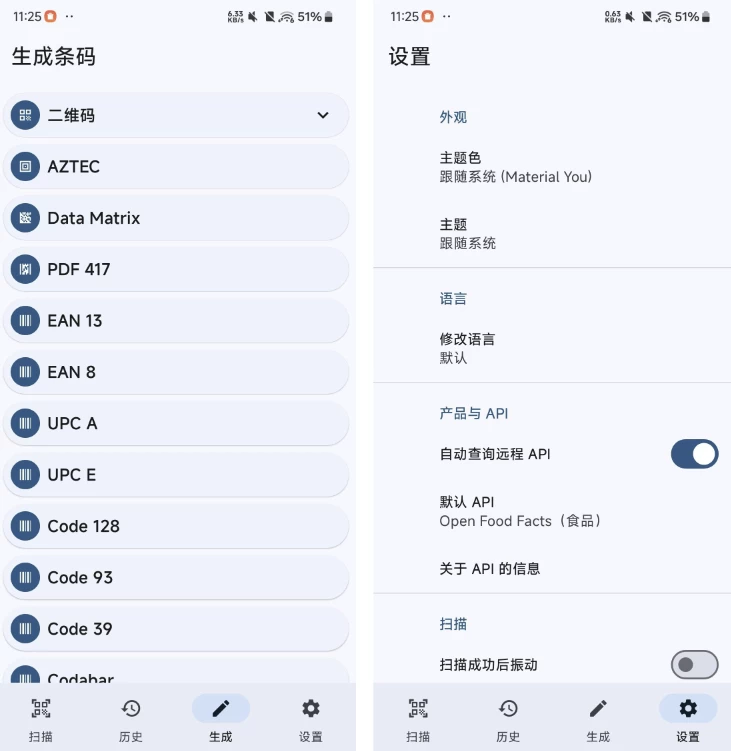Open the Code 93 option

click(176, 577)
